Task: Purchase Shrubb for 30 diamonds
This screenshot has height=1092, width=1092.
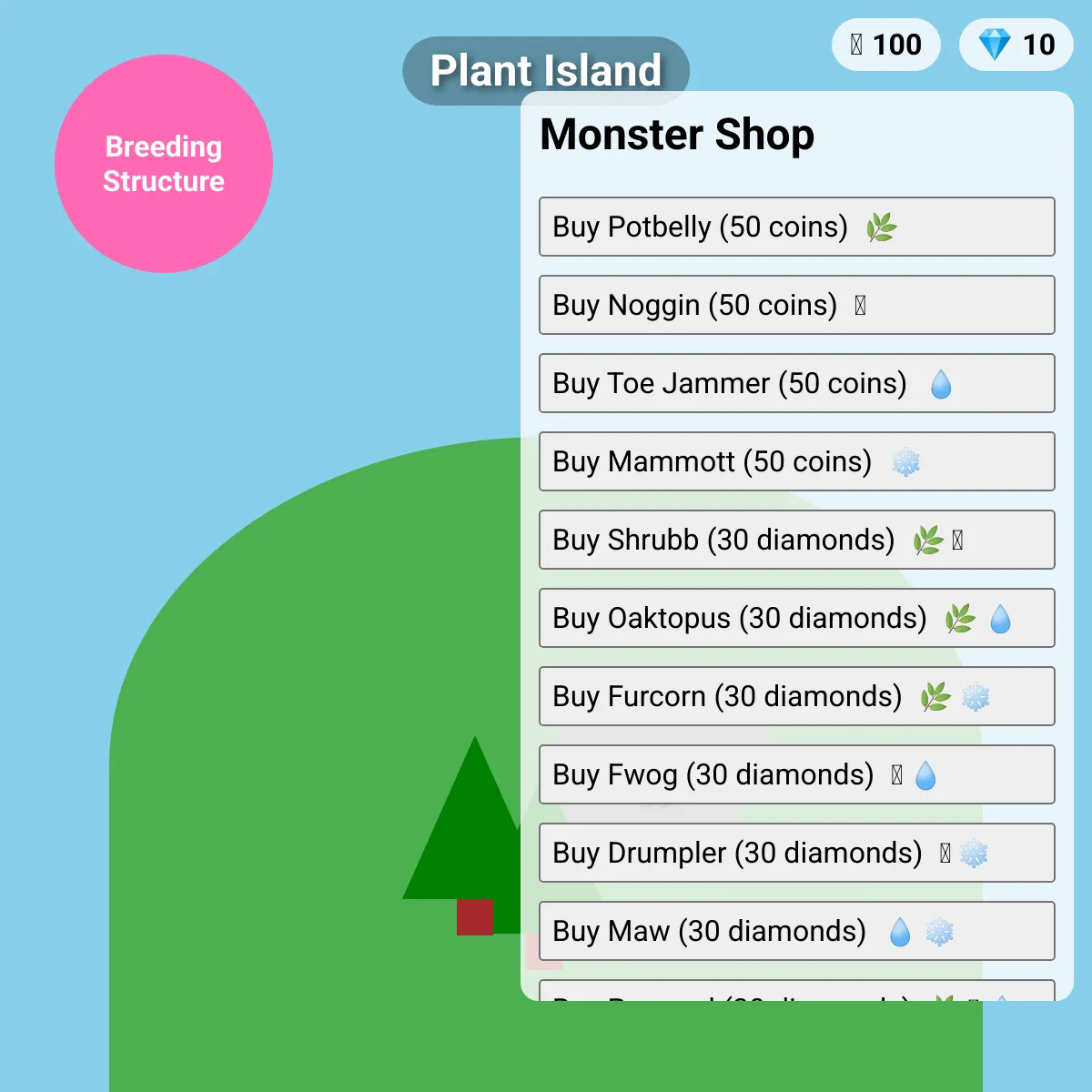Action: (796, 540)
